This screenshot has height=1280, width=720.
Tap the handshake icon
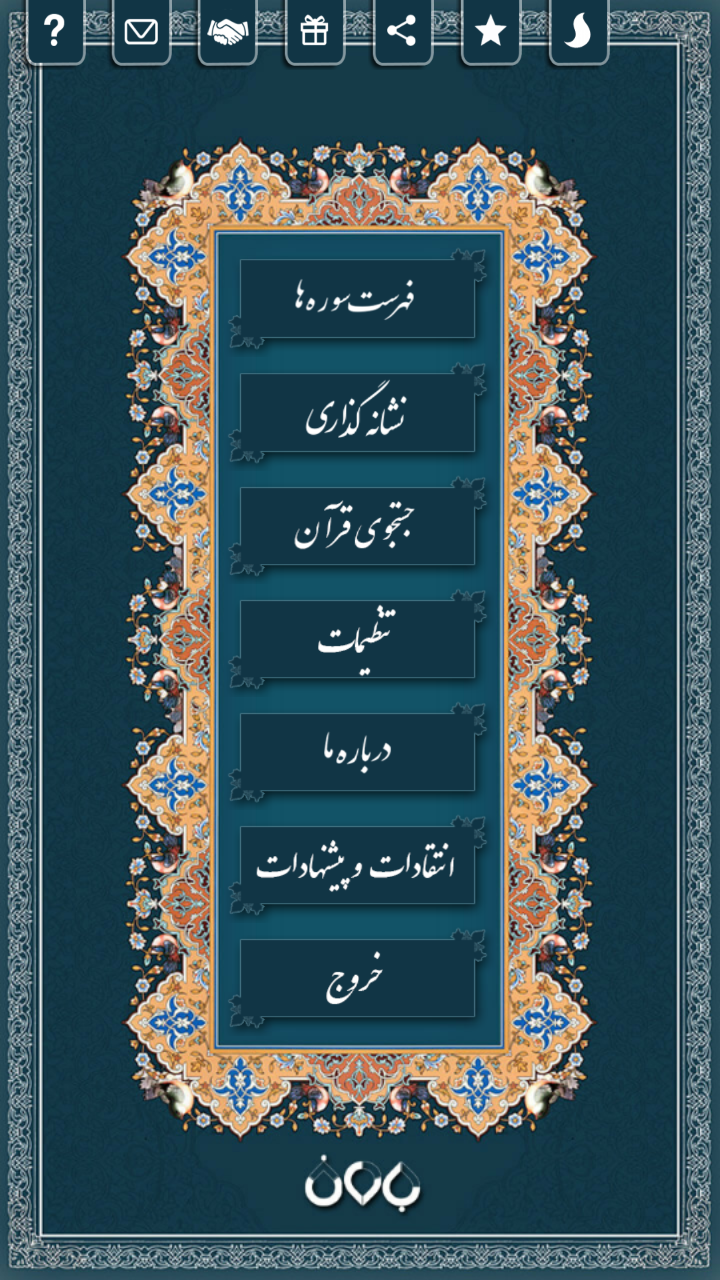pos(227,32)
